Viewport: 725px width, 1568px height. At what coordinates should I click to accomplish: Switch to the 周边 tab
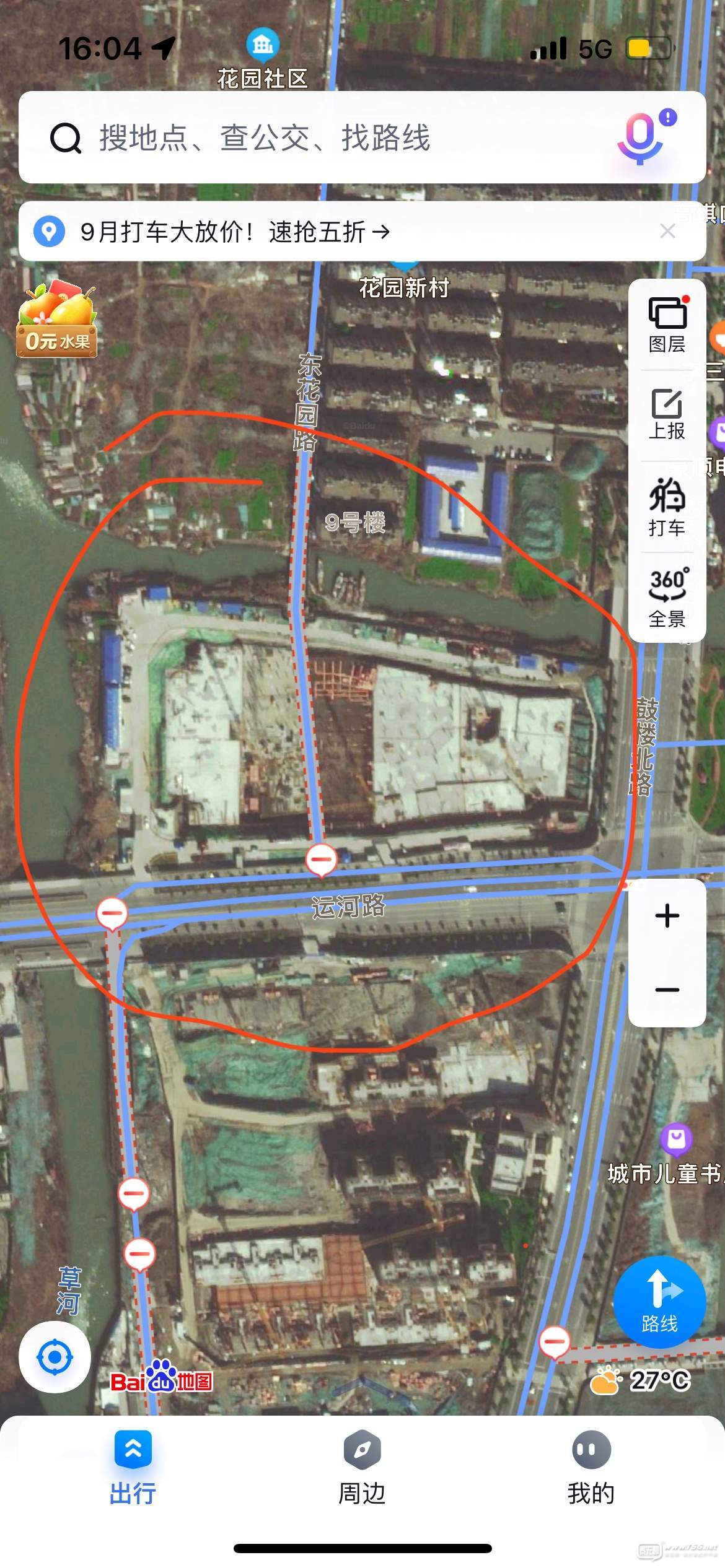tap(362, 1468)
